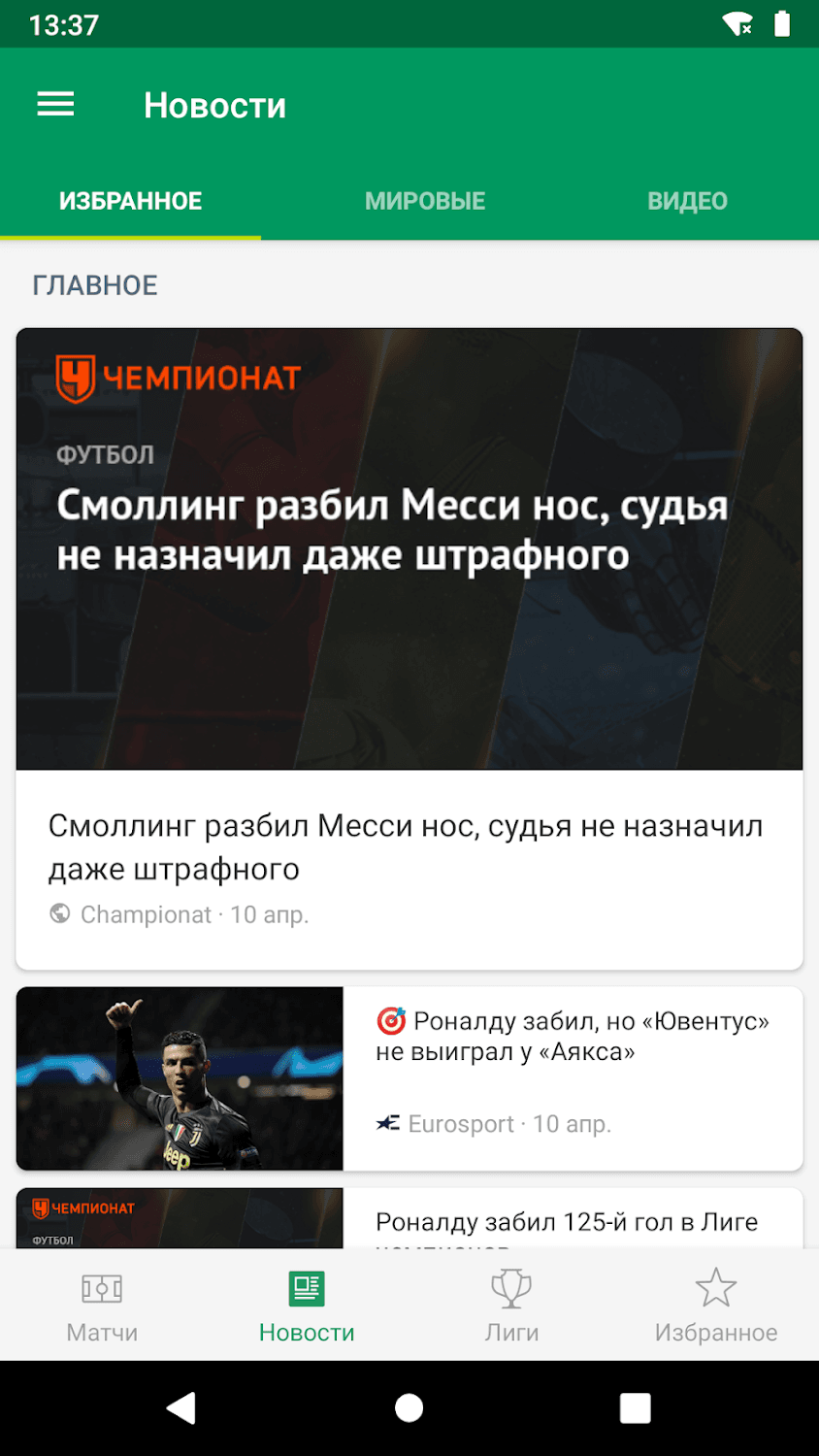Open the Лиги bottom tab

(x=511, y=1306)
